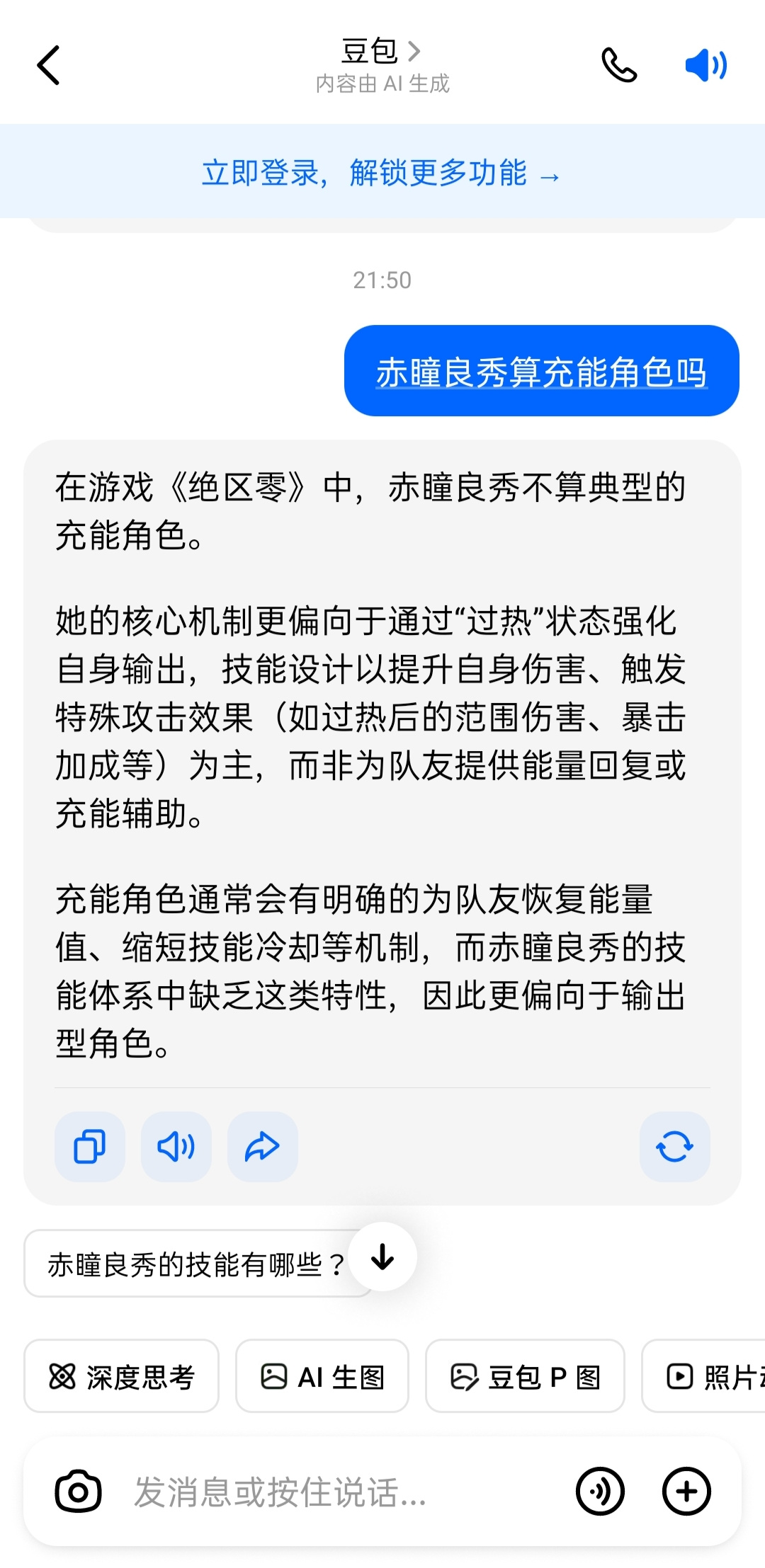
Task: Open the camera from the input bar
Action: tap(78, 1492)
